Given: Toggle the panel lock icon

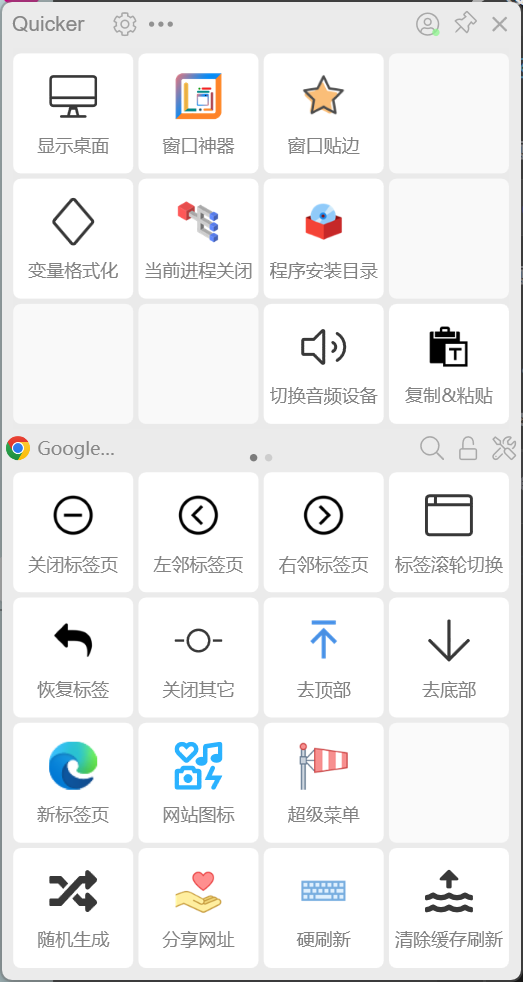Looking at the screenshot, I should coord(468,448).
